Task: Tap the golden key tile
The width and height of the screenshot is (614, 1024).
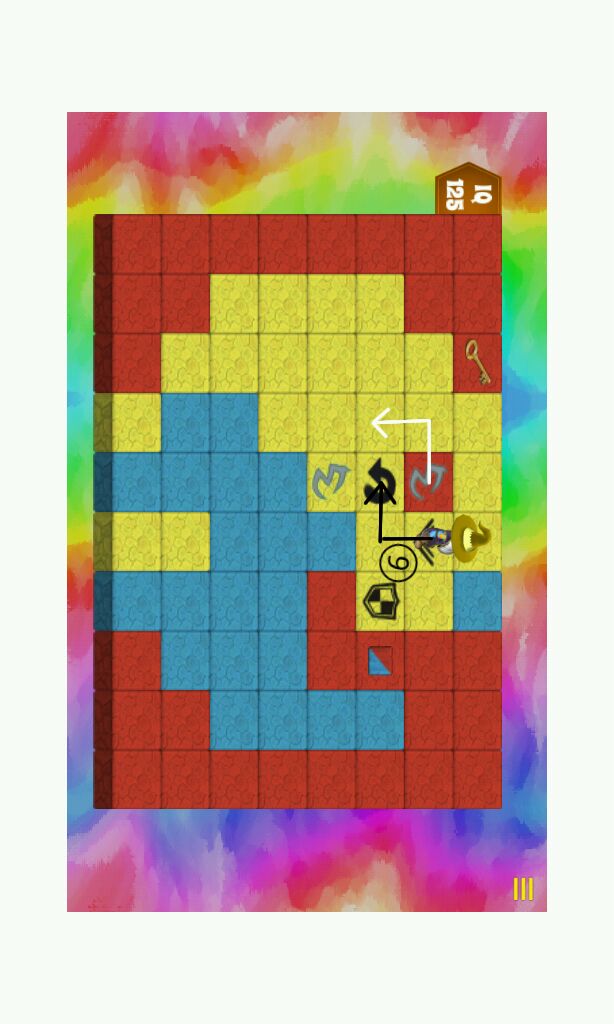Action: pos(478,362)
